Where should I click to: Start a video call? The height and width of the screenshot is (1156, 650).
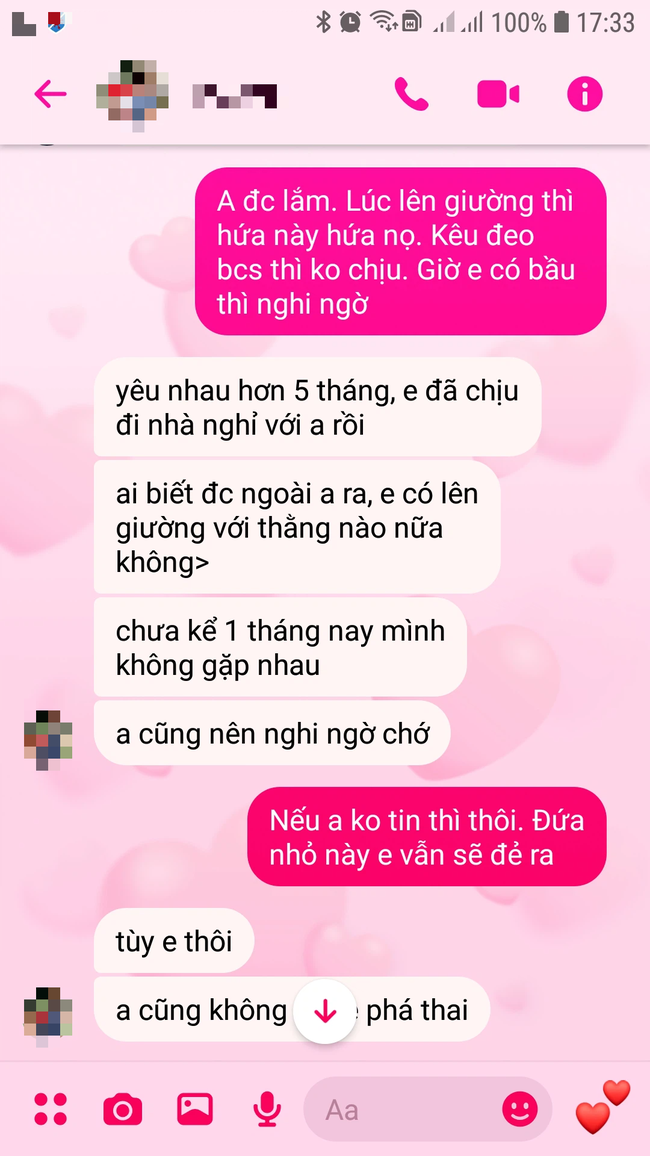click(497, 94)
